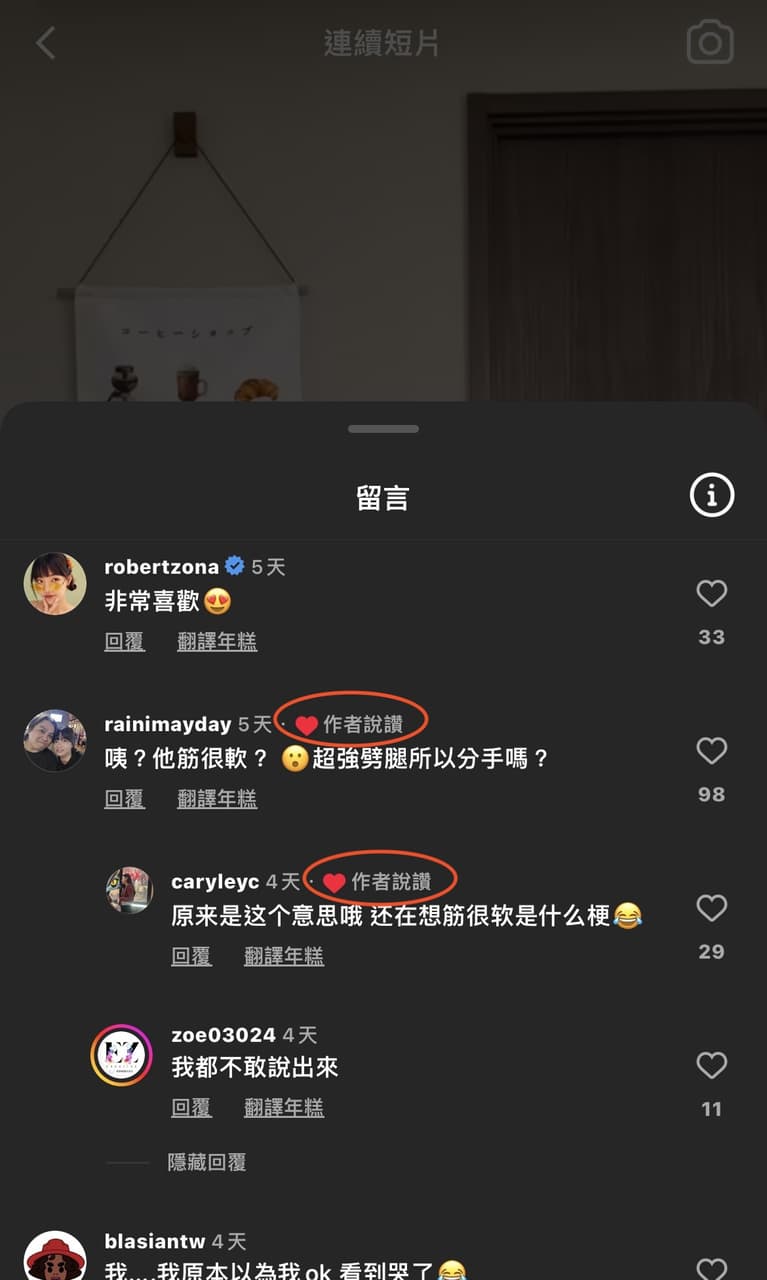Open the comments info icon
Image resolution: width=767 pixels, height=1280 pixels.
click(x=711, y=495)
